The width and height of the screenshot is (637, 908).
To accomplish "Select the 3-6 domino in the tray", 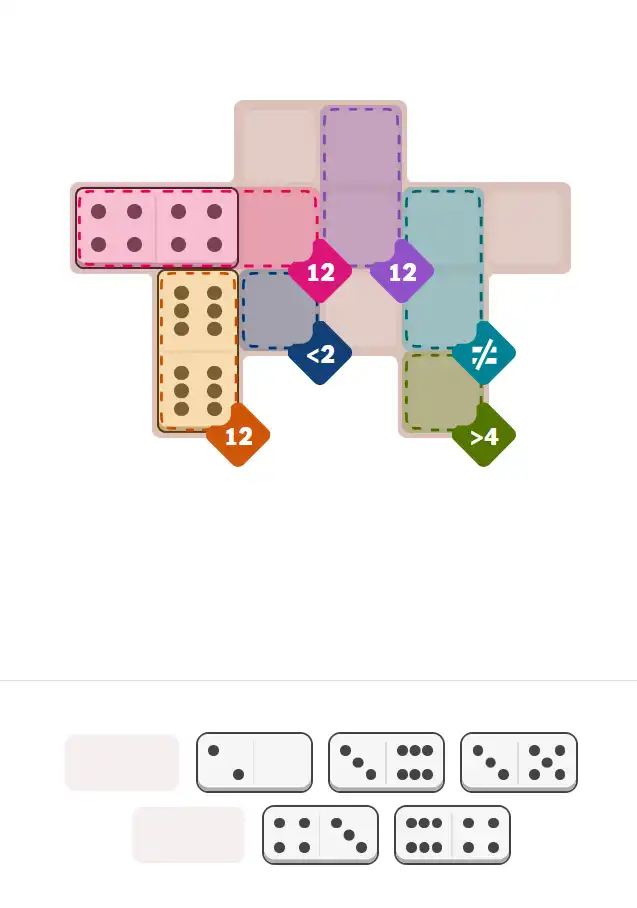I will [386, 762].
